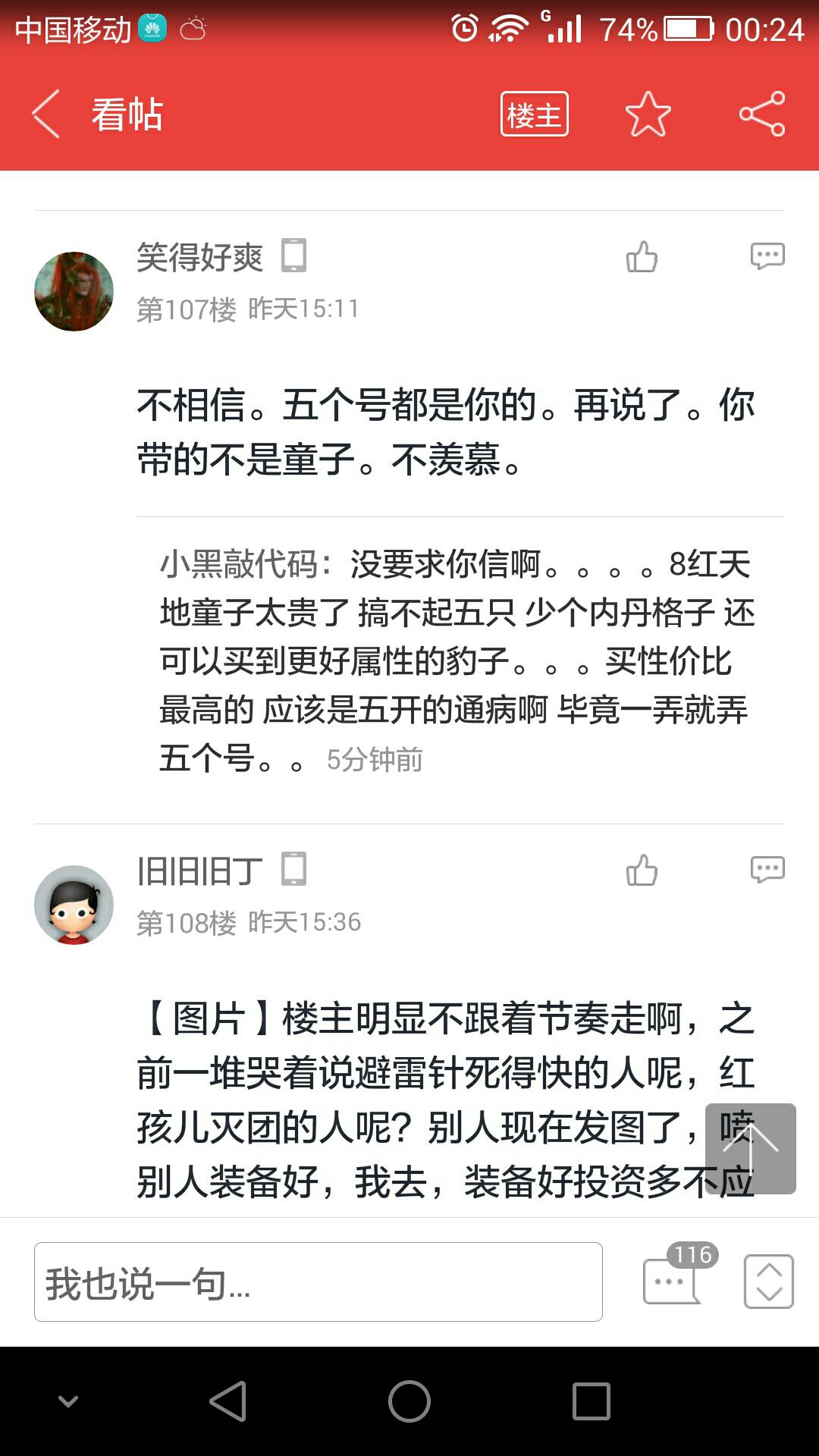This screenshot has width=819, height=1456.
Task: Like 笑得好爽's post on floor 107
Action: pos(642,257)
